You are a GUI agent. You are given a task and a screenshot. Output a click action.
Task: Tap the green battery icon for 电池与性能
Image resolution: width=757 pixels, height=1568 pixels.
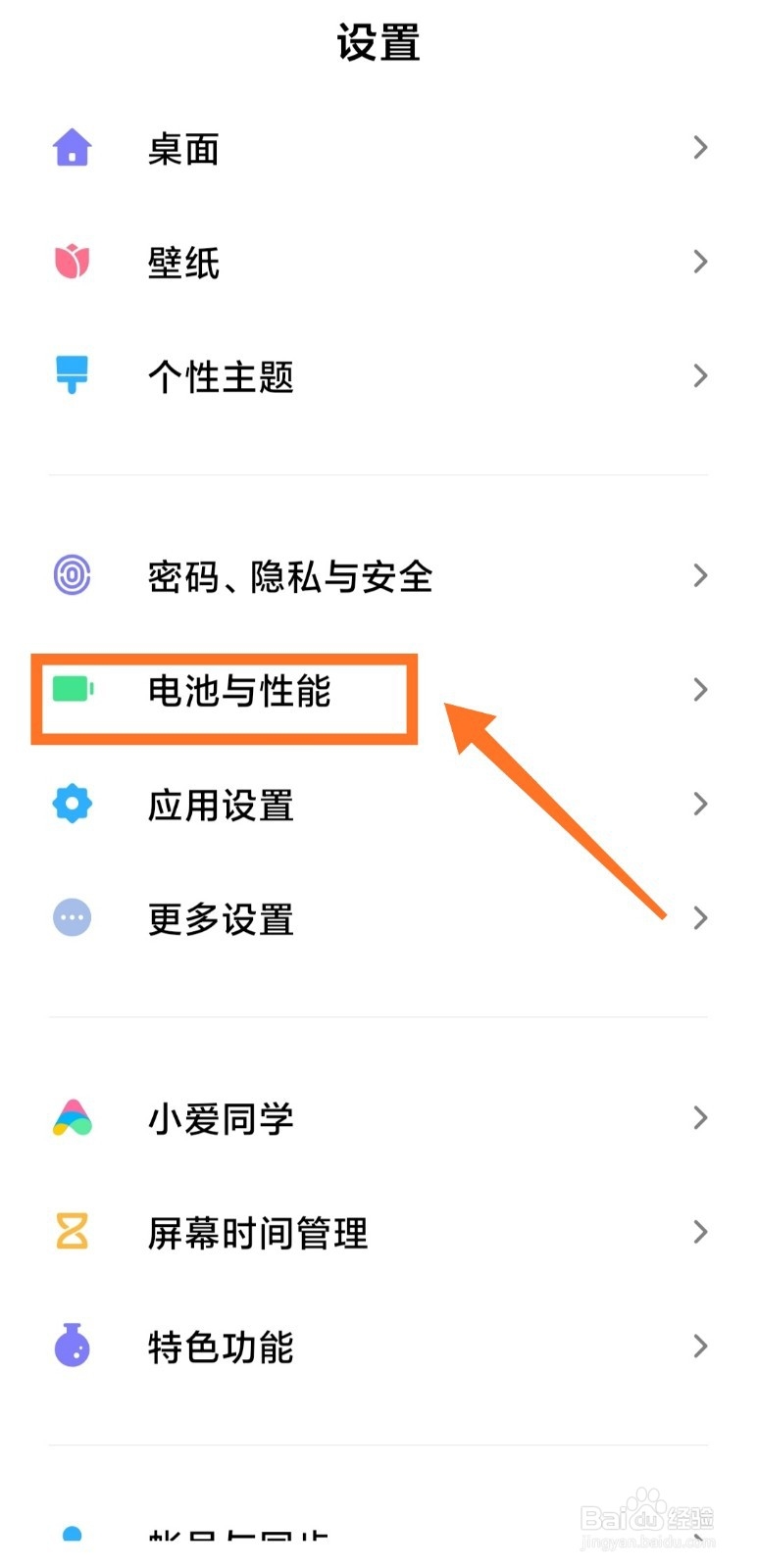pyautogui.click(x=73, y=689)
